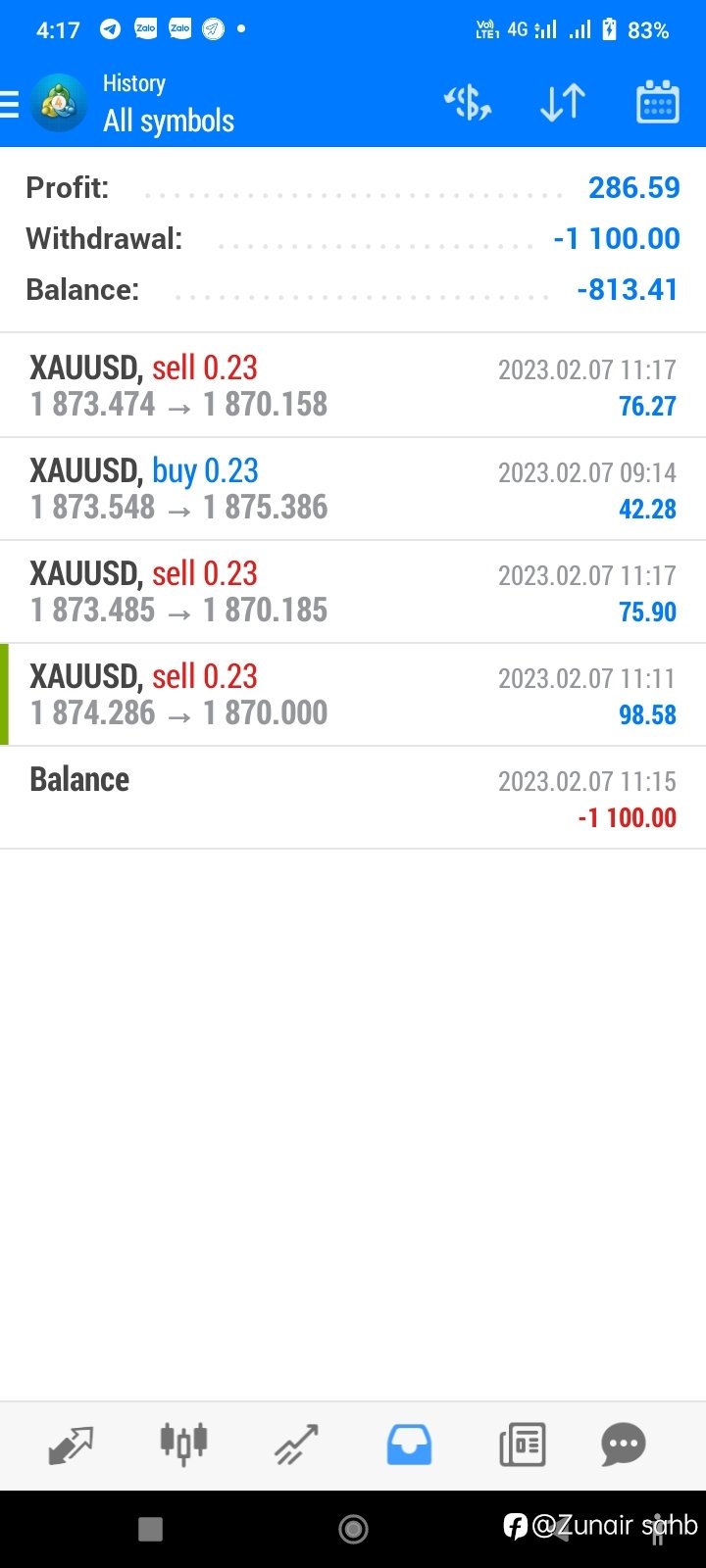Open the Balance -1 100.00 entry
The height and width of the screenshot is (1568, 706).
(x=353, y=798)
